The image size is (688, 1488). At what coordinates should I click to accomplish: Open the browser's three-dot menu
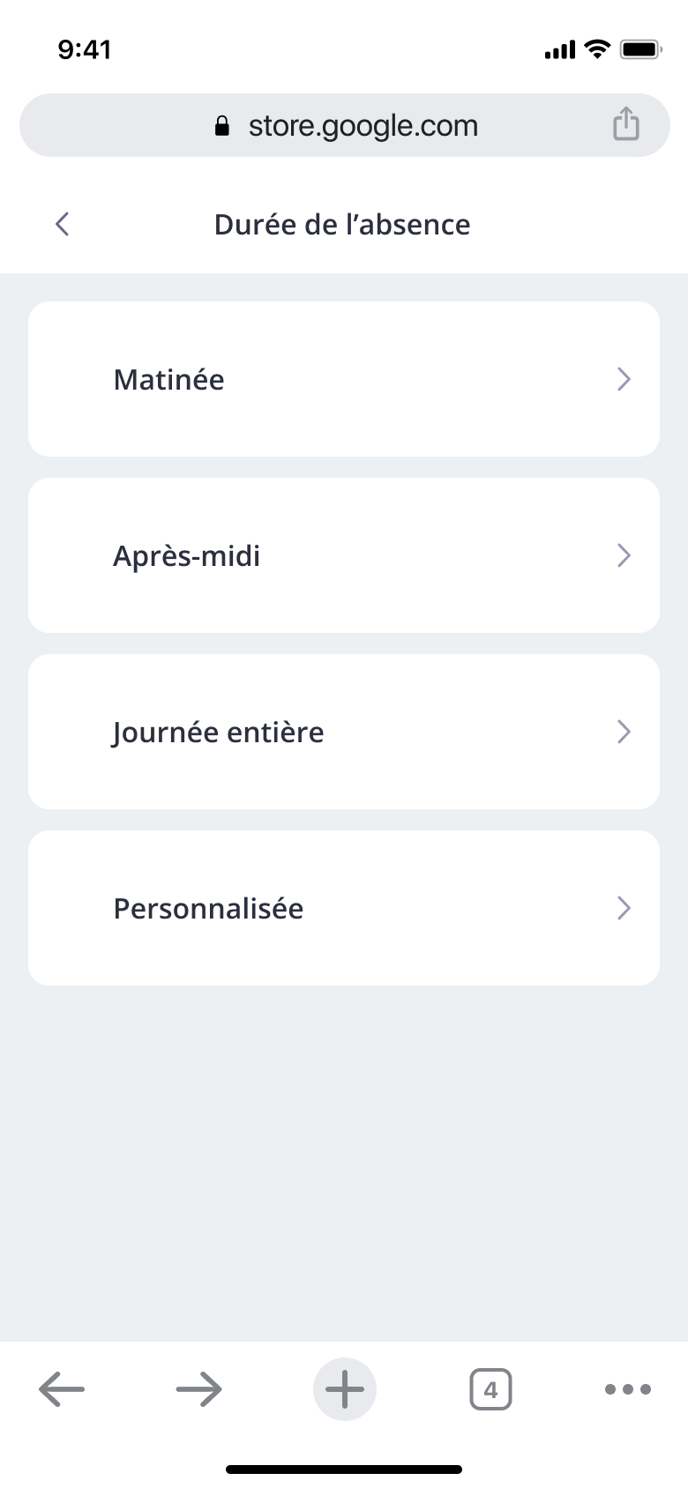tap(628, 1389)
